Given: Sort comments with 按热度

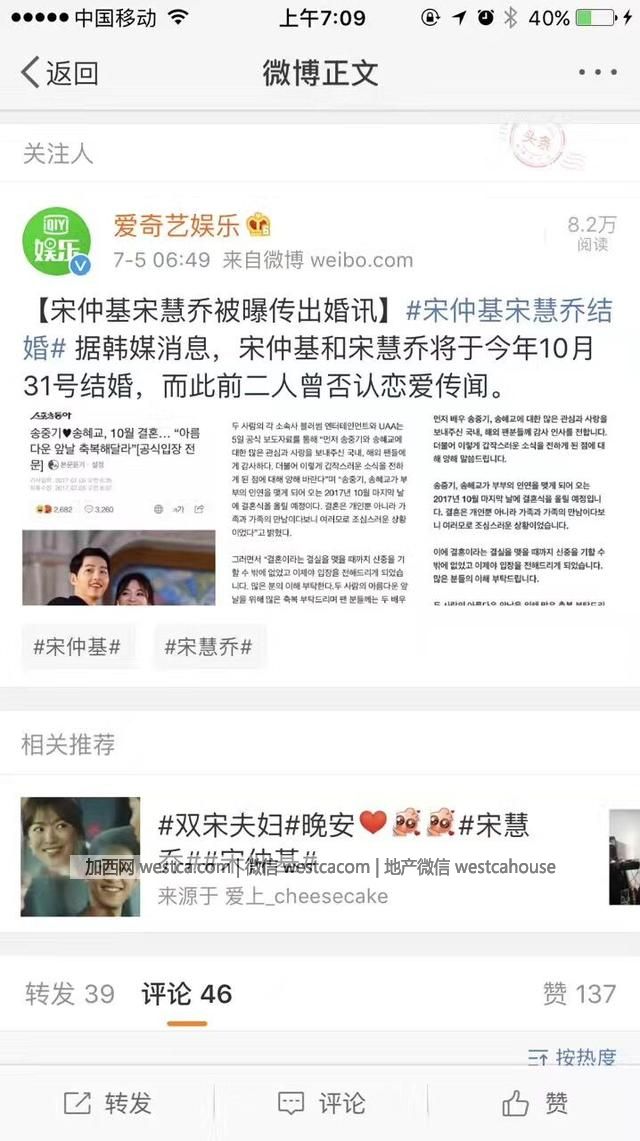Looking at the screenshot, I should pos(573,1056).
